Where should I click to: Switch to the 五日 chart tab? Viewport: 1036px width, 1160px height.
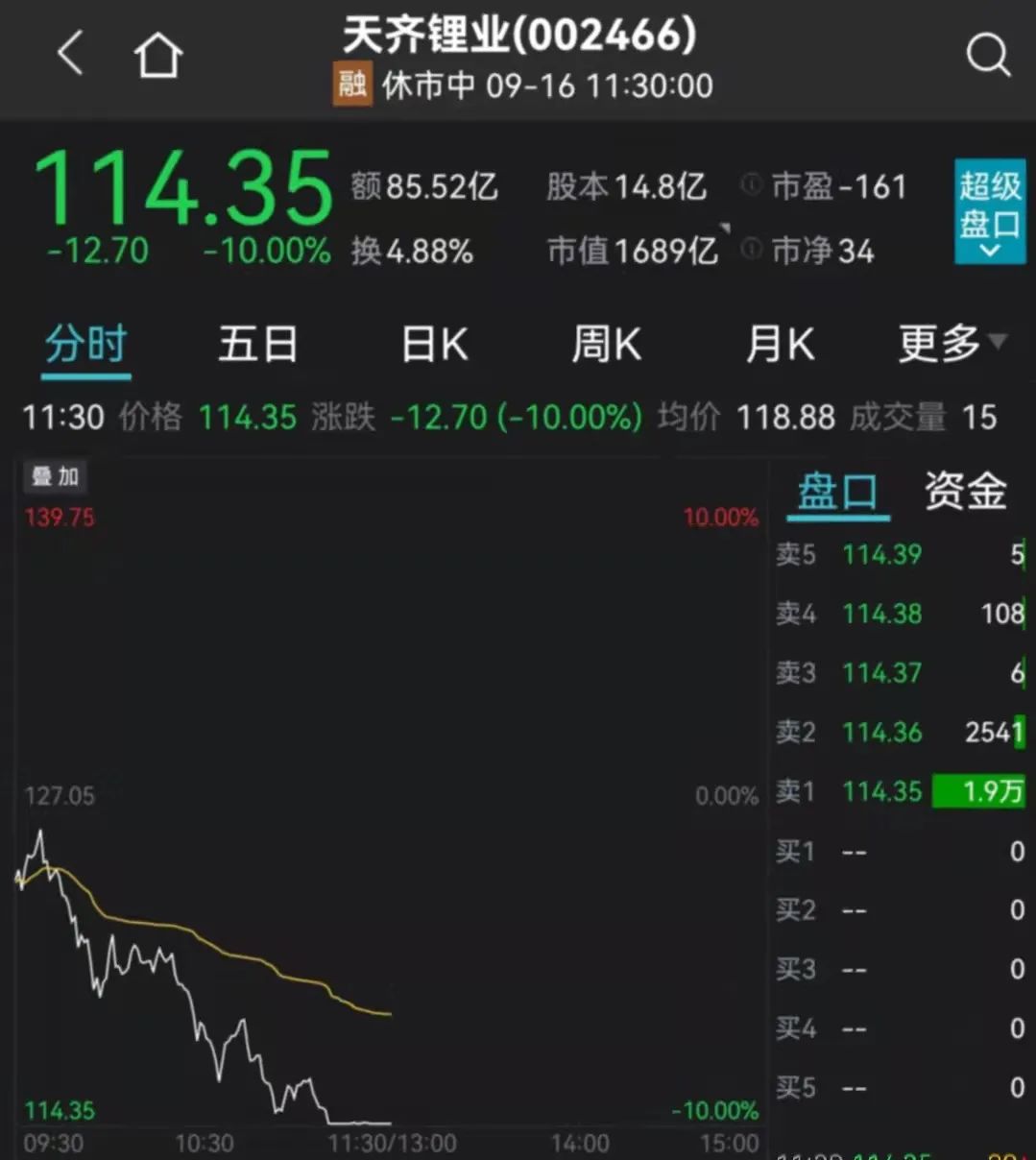257,345
